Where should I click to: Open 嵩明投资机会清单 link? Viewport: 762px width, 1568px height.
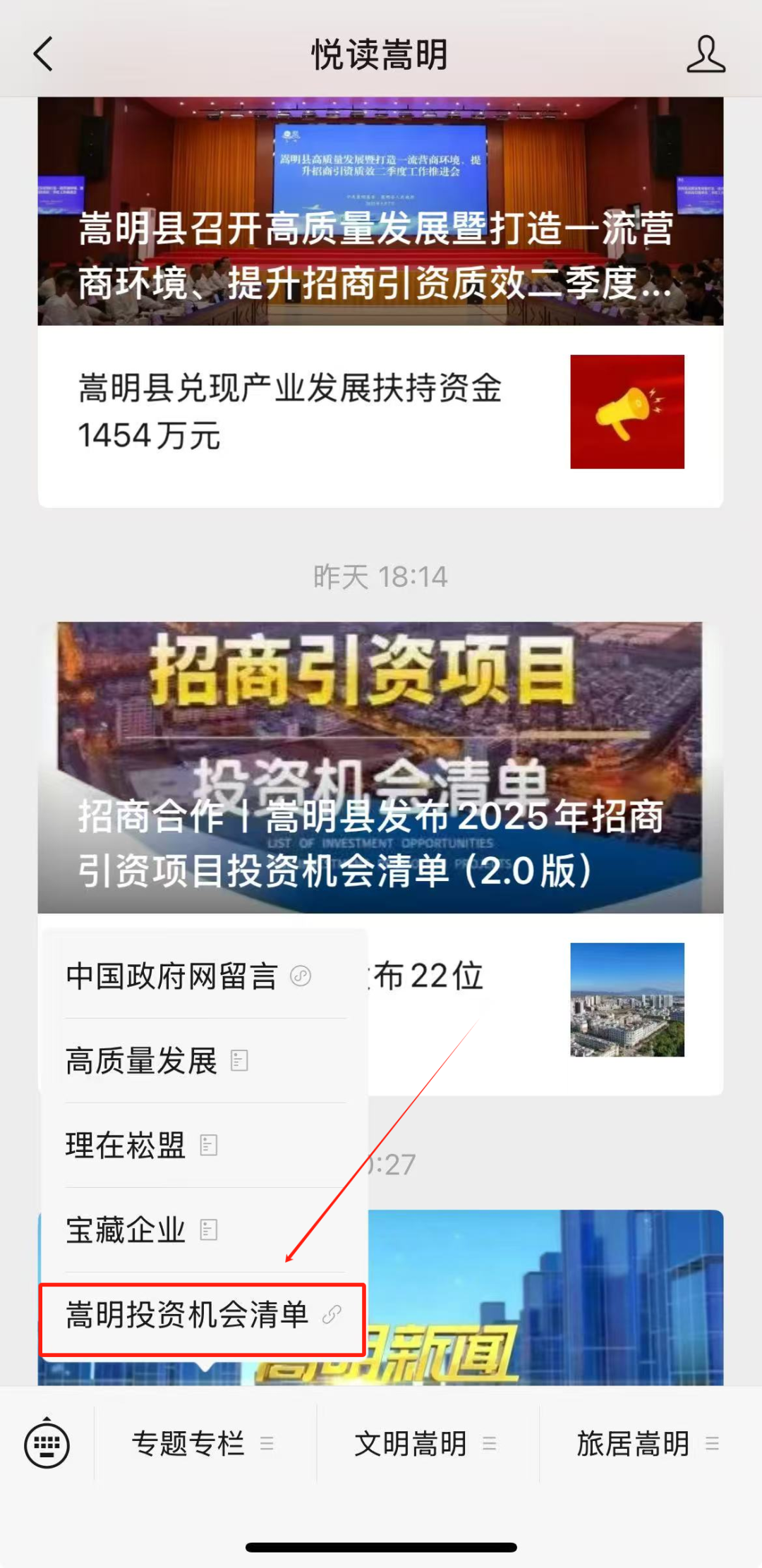[x=203, y=1315]
